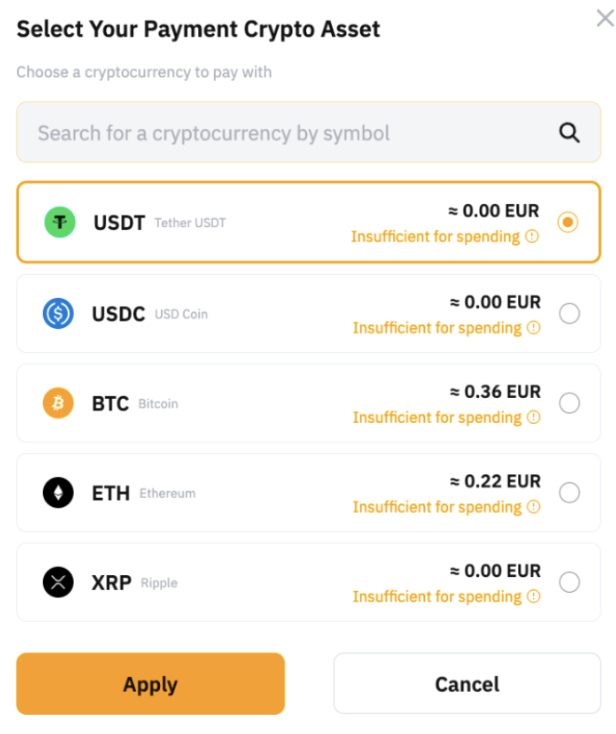
Task: Cancel the asset selection
Action: [x=467, y=684]
